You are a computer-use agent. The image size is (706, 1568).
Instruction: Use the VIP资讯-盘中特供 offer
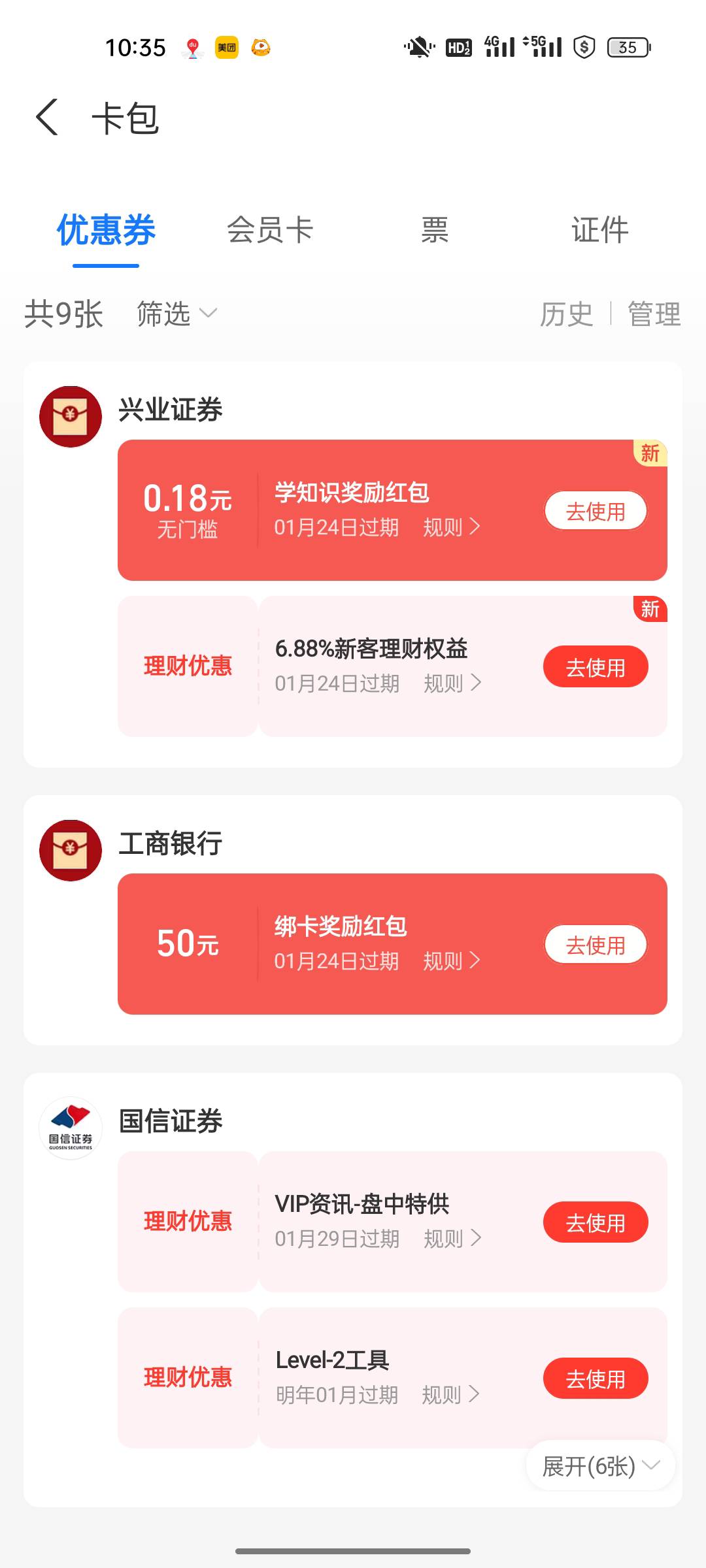(x=595, y=1222)
